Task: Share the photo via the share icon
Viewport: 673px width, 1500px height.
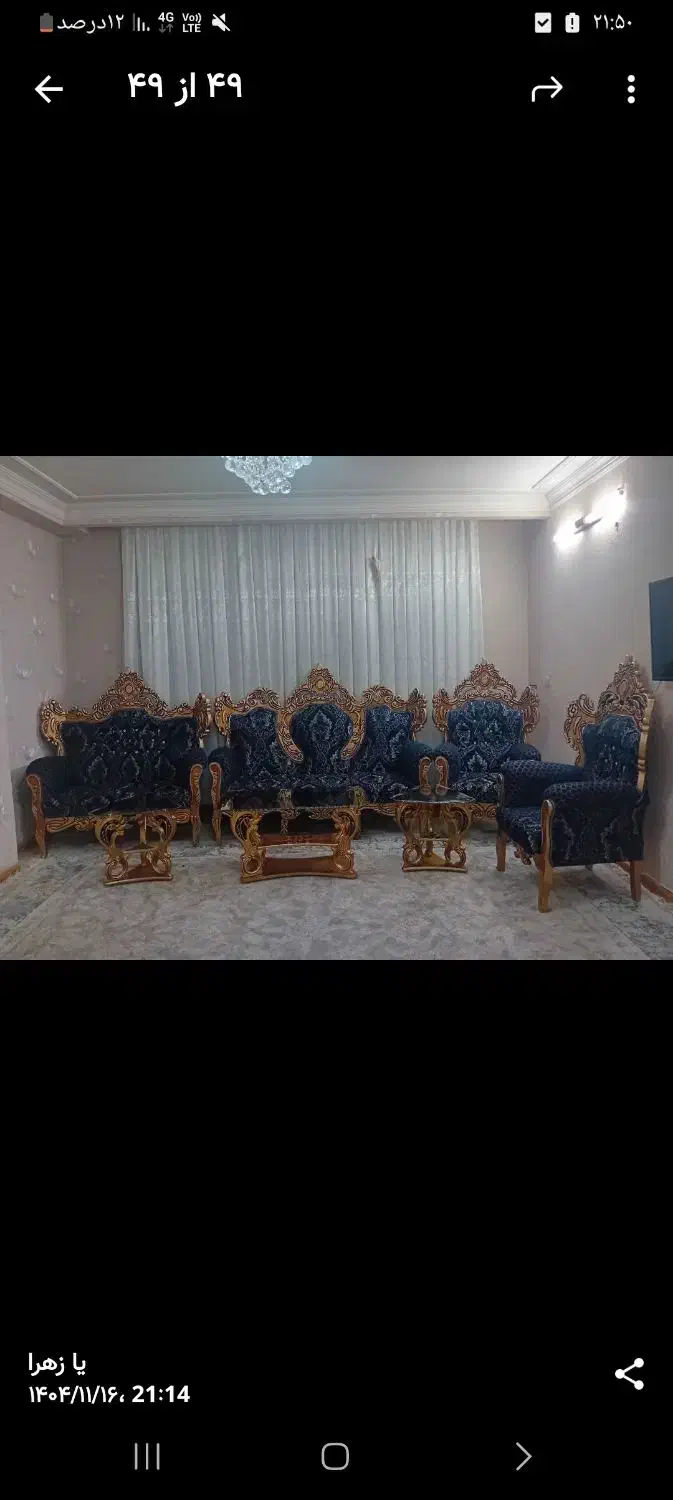Action: (x=629, y=1374)
